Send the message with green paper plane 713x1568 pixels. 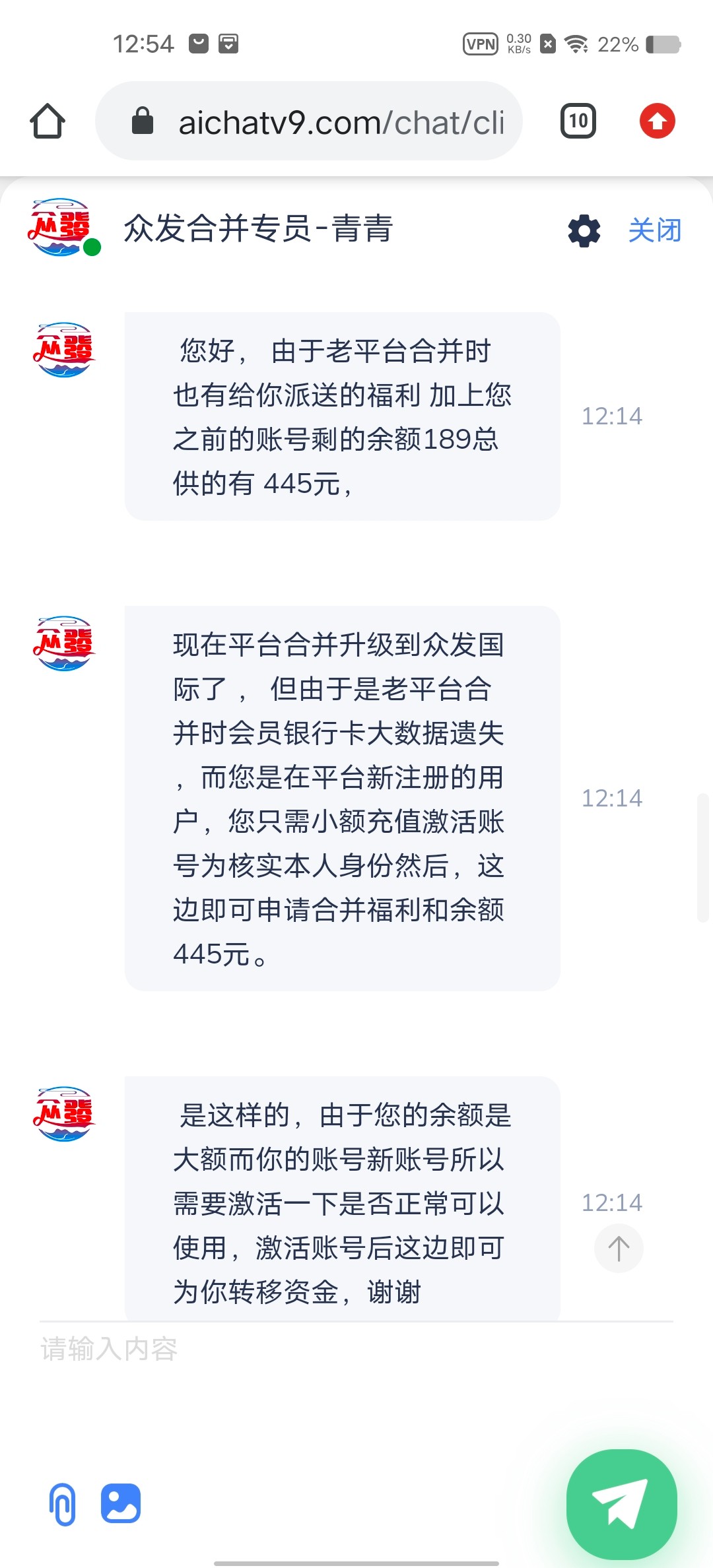[x=621, y=1504]
